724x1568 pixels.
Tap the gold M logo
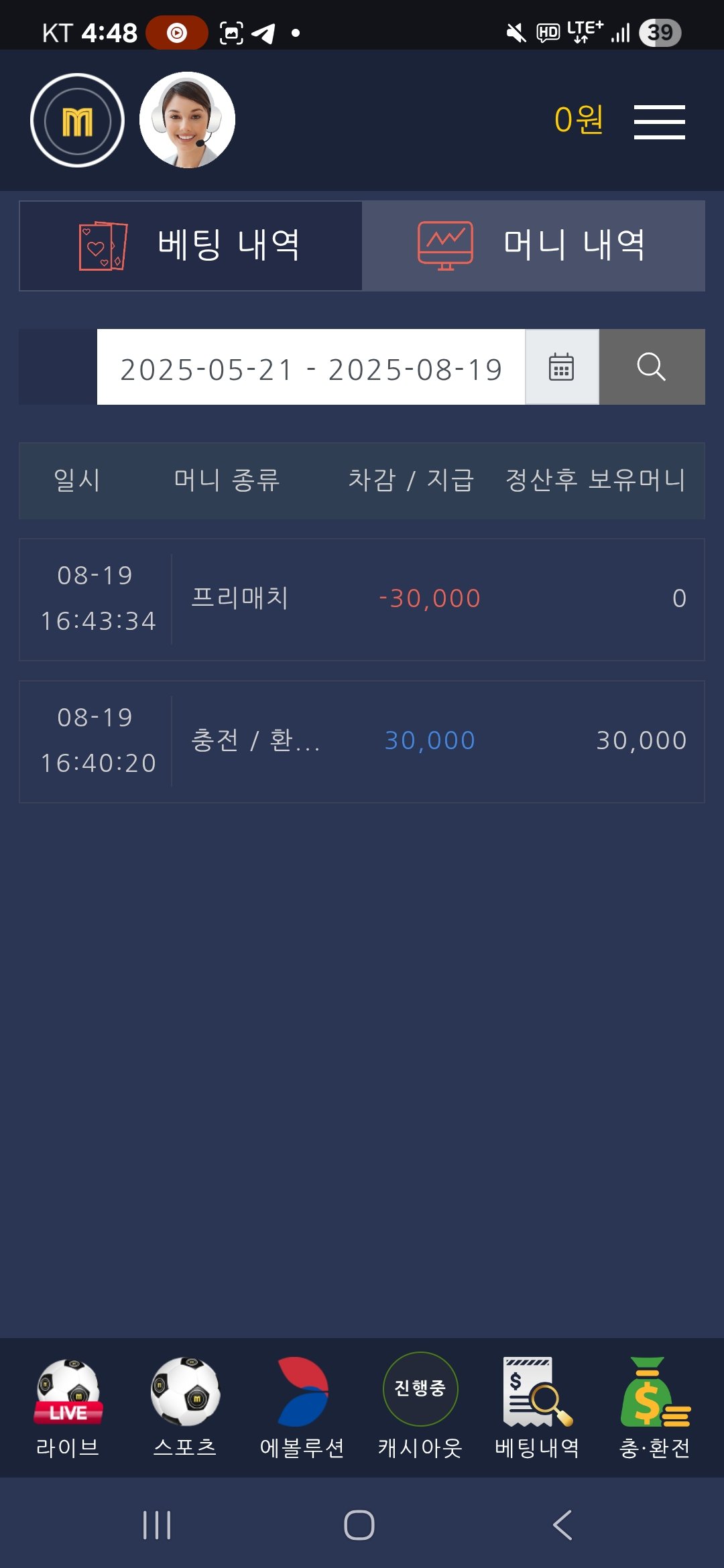(x=78, y=121)
